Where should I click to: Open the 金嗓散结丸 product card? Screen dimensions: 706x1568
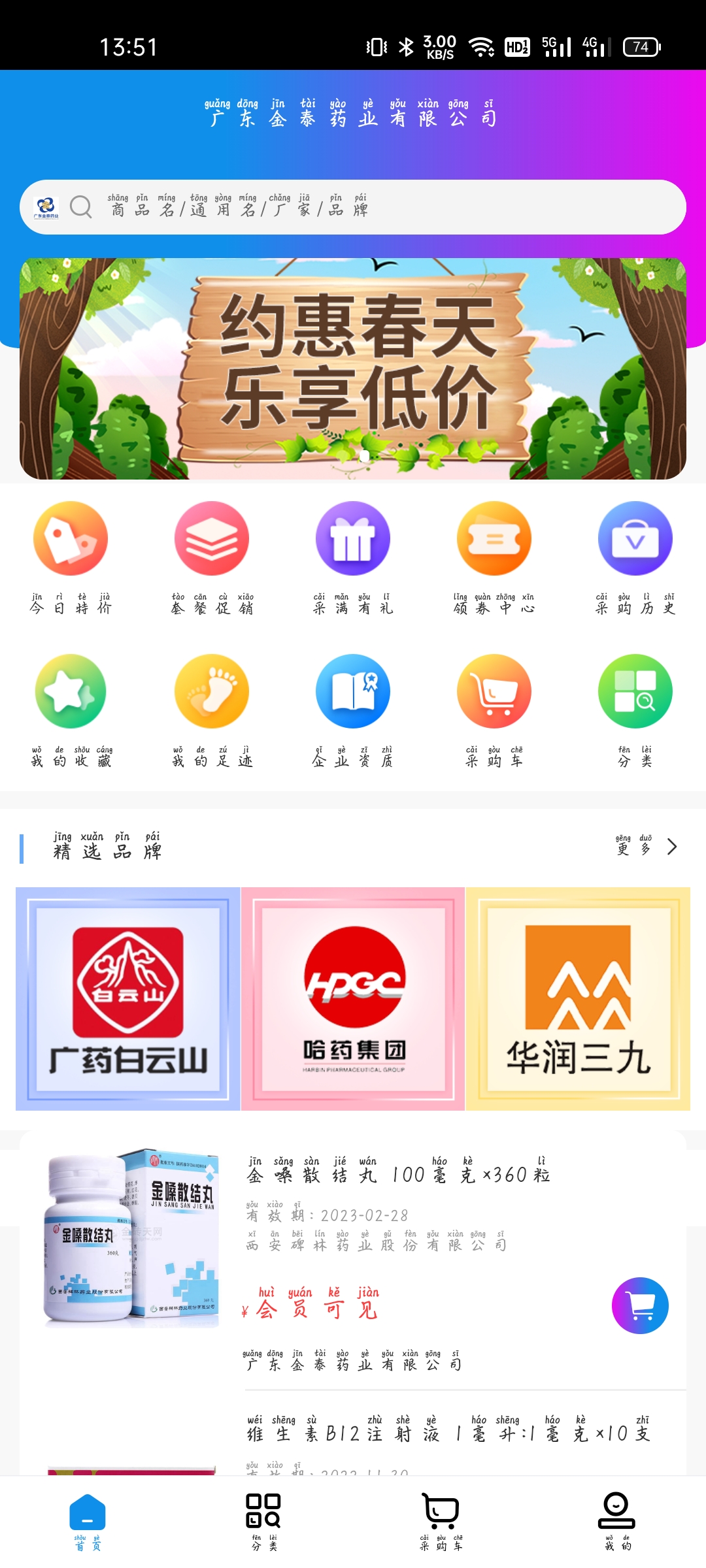pos(399,1176)
